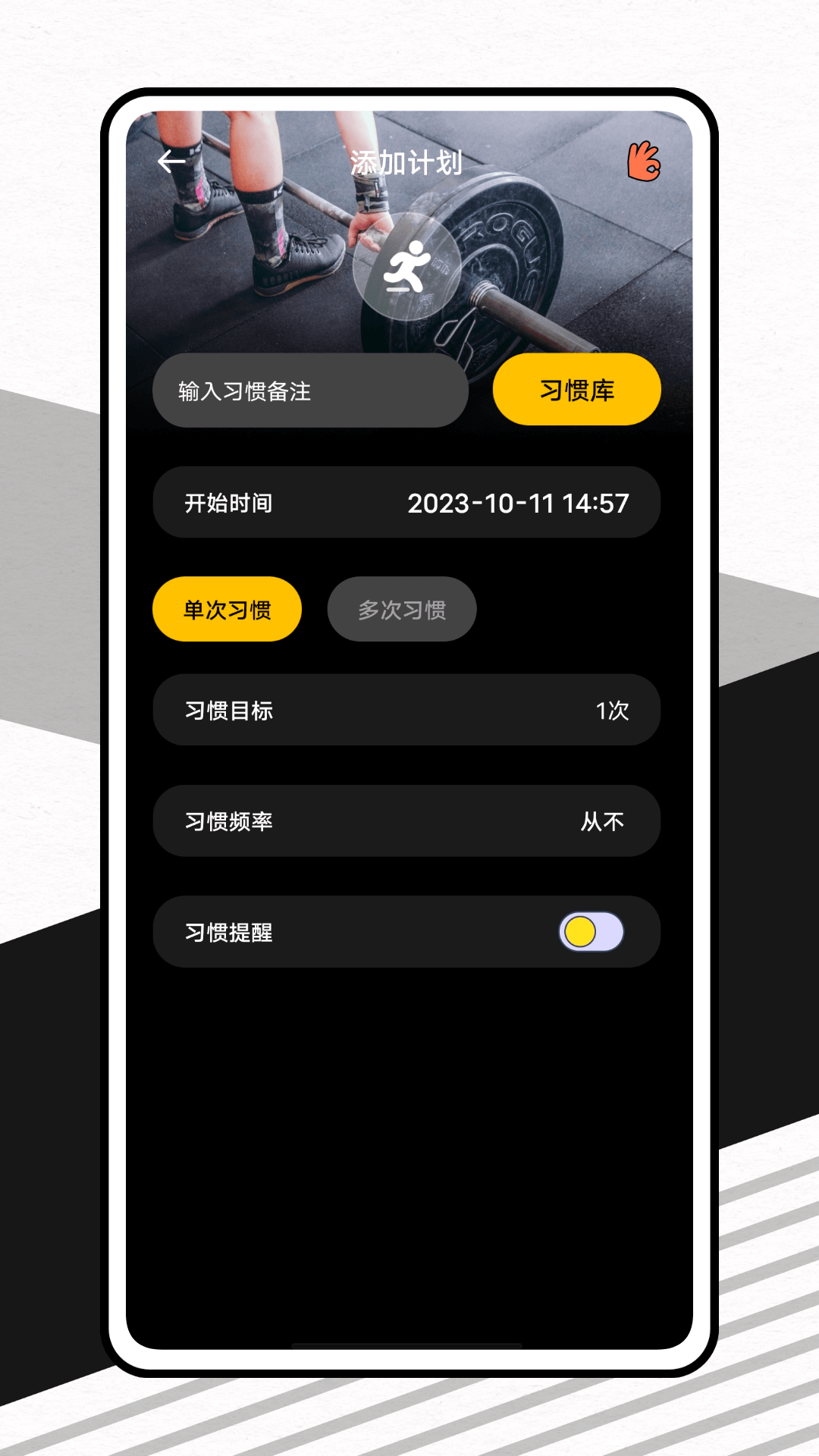The width and height of the screenshot is (819, 1456).
Task: Open the 习惯目标 goal selector
Action: pyautogui.click(x=406, y=711)
